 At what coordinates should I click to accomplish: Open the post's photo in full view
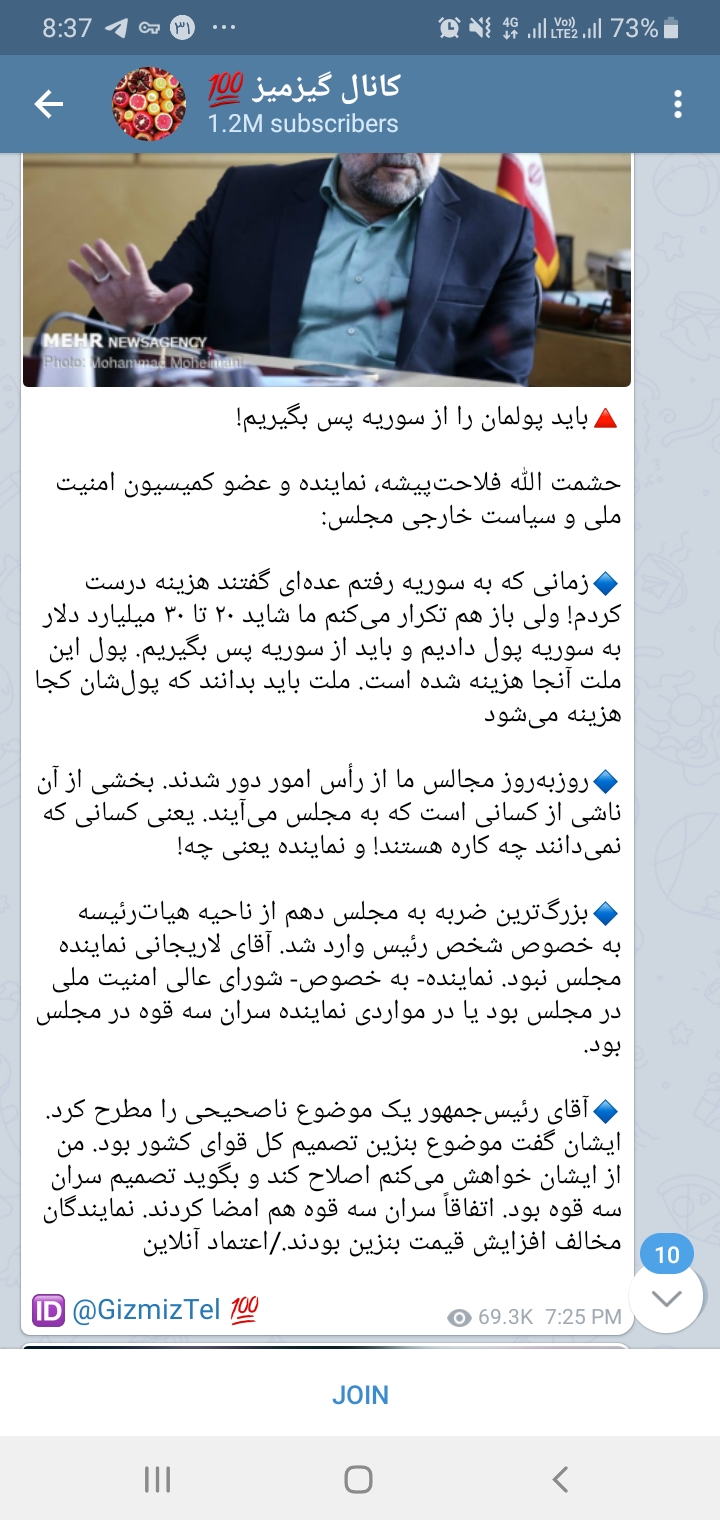[327, 270]
